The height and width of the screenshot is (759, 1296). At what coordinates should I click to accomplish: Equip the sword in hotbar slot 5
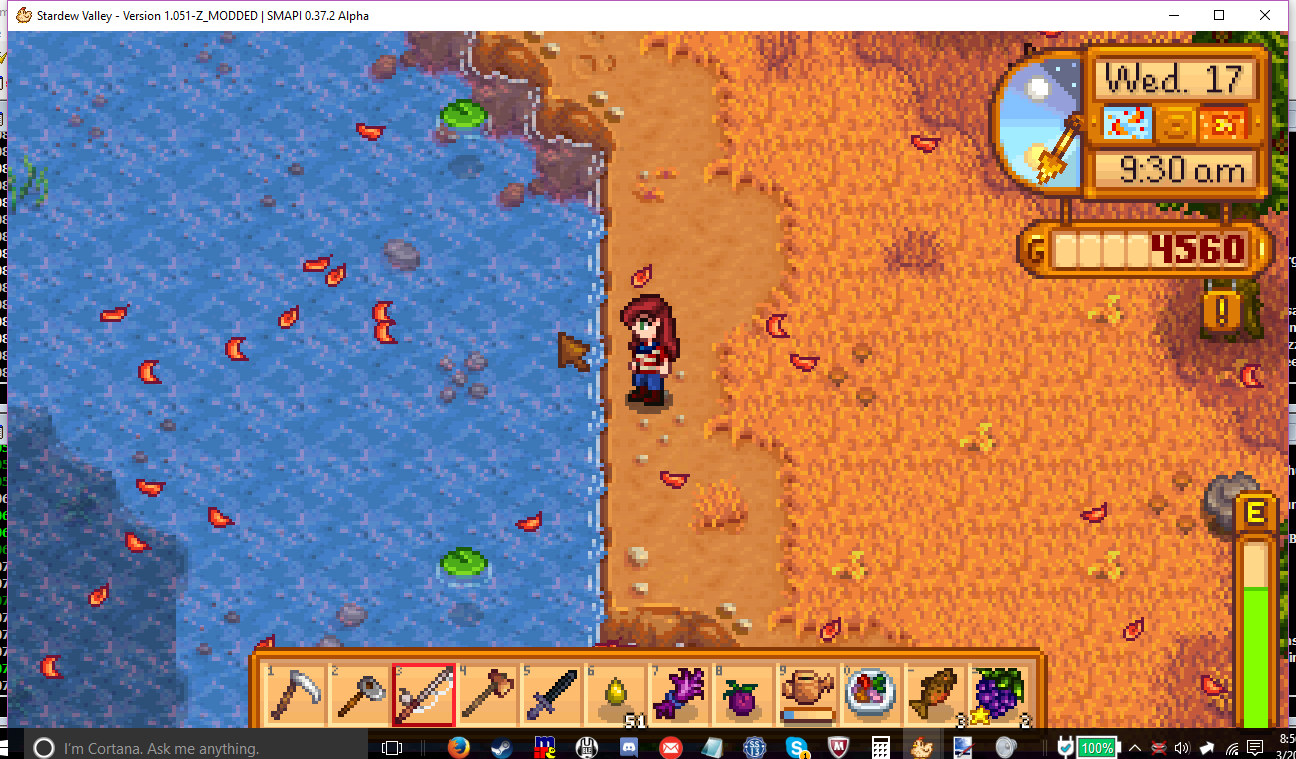click(x=551, y=694)
